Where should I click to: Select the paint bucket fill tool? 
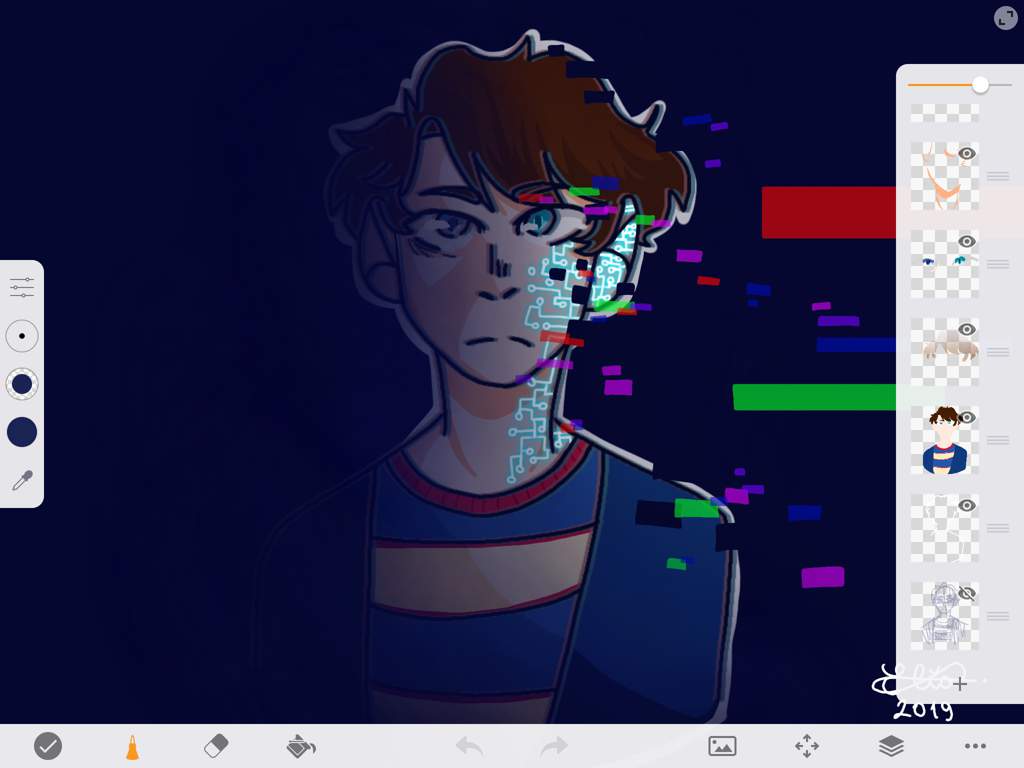click(x=300, y=746)
